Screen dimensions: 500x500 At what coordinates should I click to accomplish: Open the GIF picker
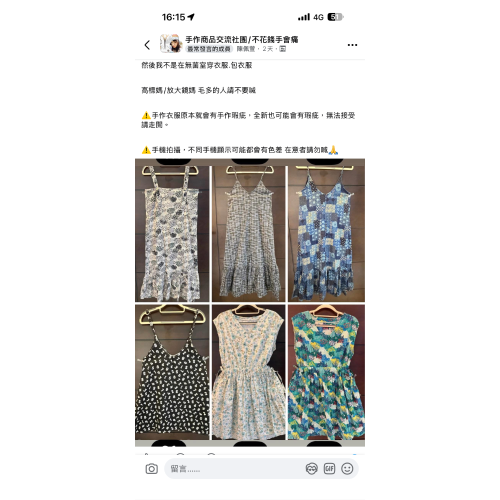coord(329,469)
